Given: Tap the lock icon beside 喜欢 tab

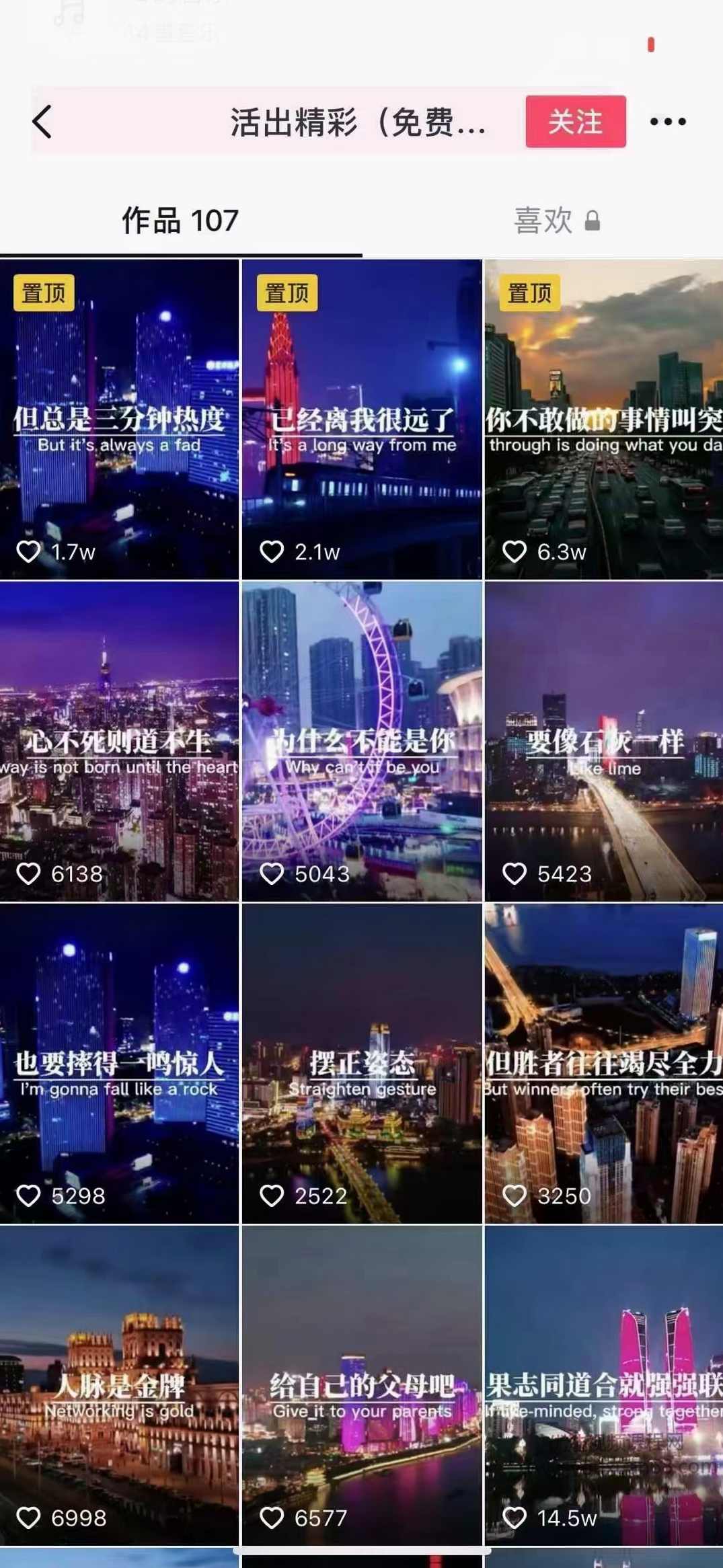Looking at the screenshot, I should (x=592, y=221).
